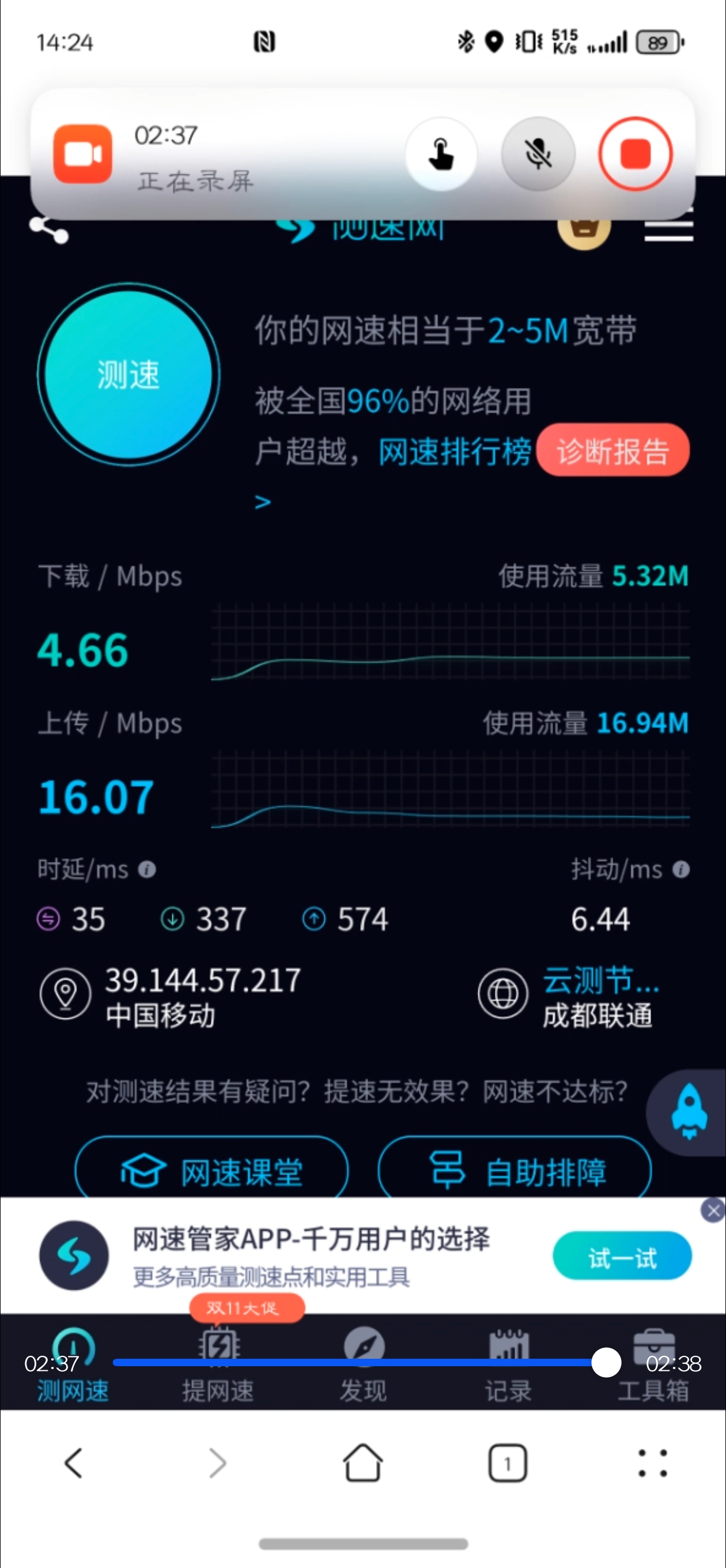This screenshot has height=1568, width=726.
Task: Open 自助排障 troubleshooting
Action: click(515, 1171)
